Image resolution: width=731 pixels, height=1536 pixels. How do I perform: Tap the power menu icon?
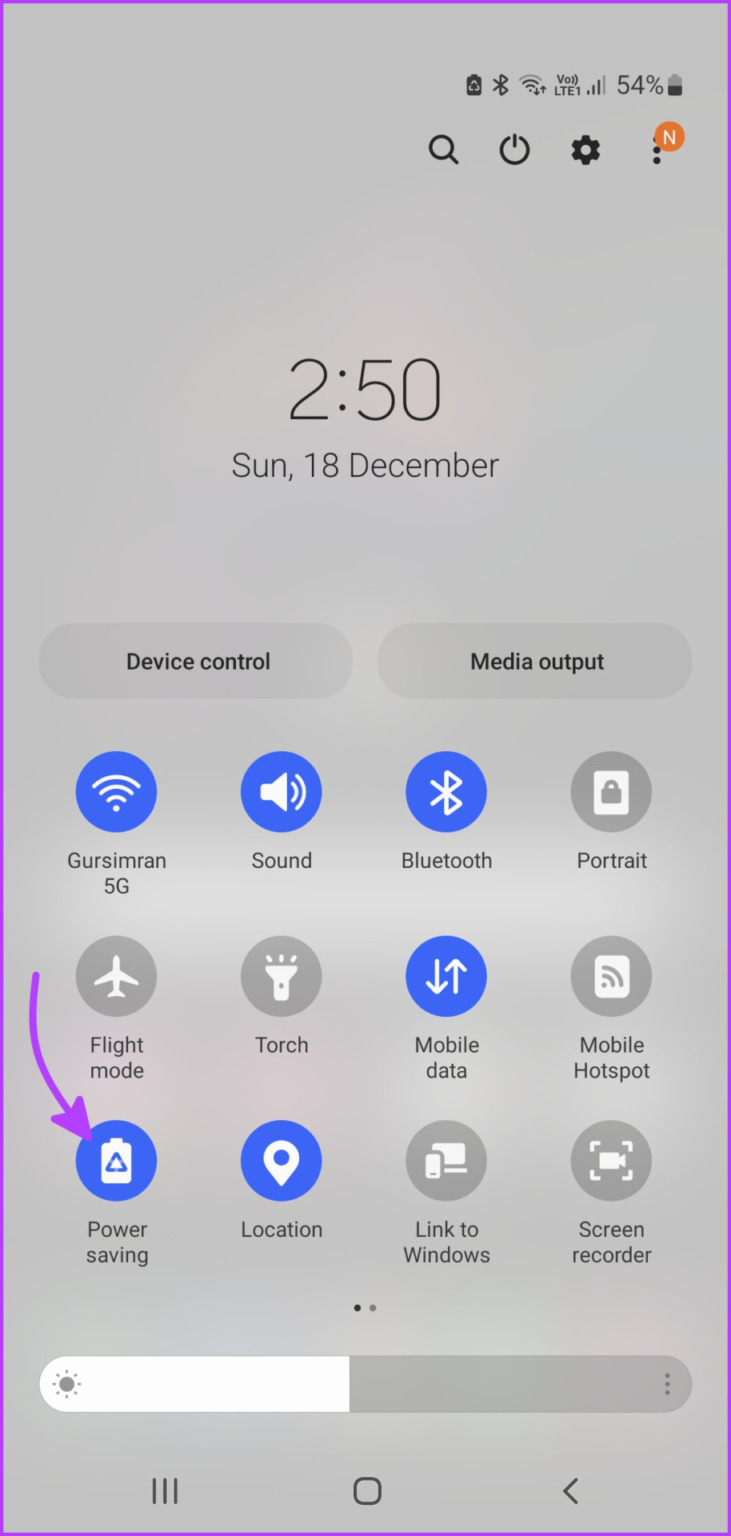[x=514, y=149]
